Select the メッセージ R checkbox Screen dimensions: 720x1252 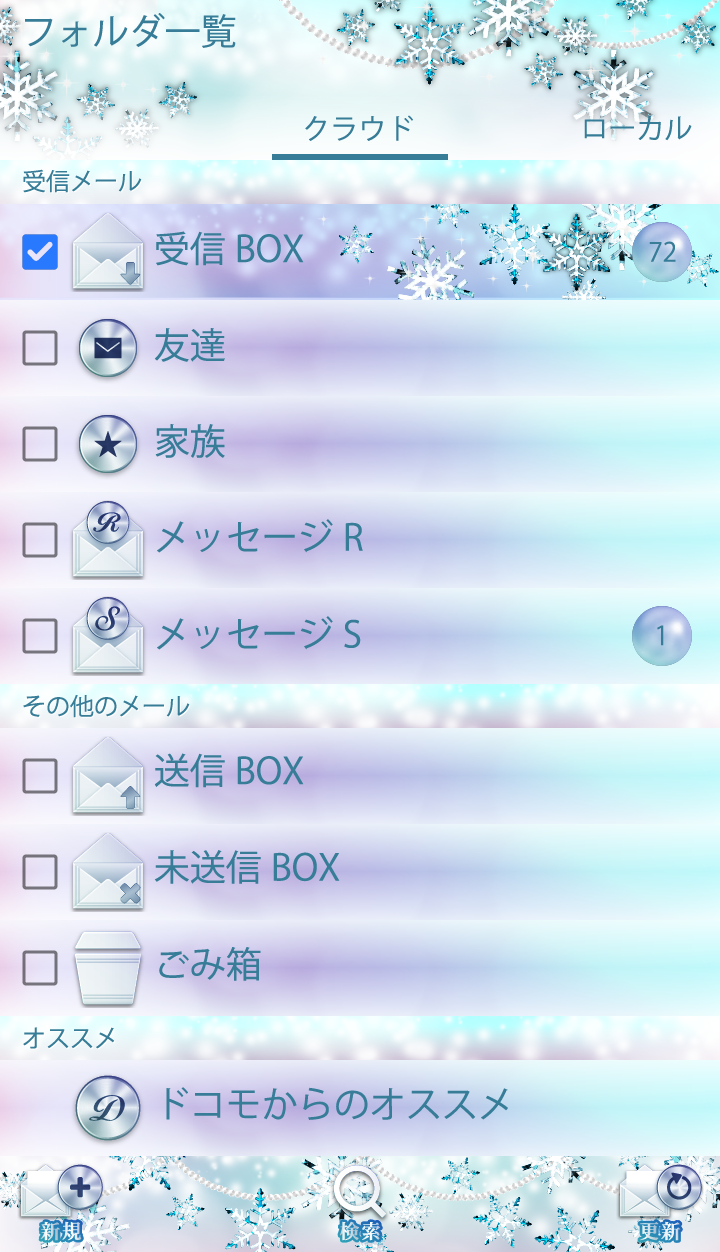[x=40, y=540]
